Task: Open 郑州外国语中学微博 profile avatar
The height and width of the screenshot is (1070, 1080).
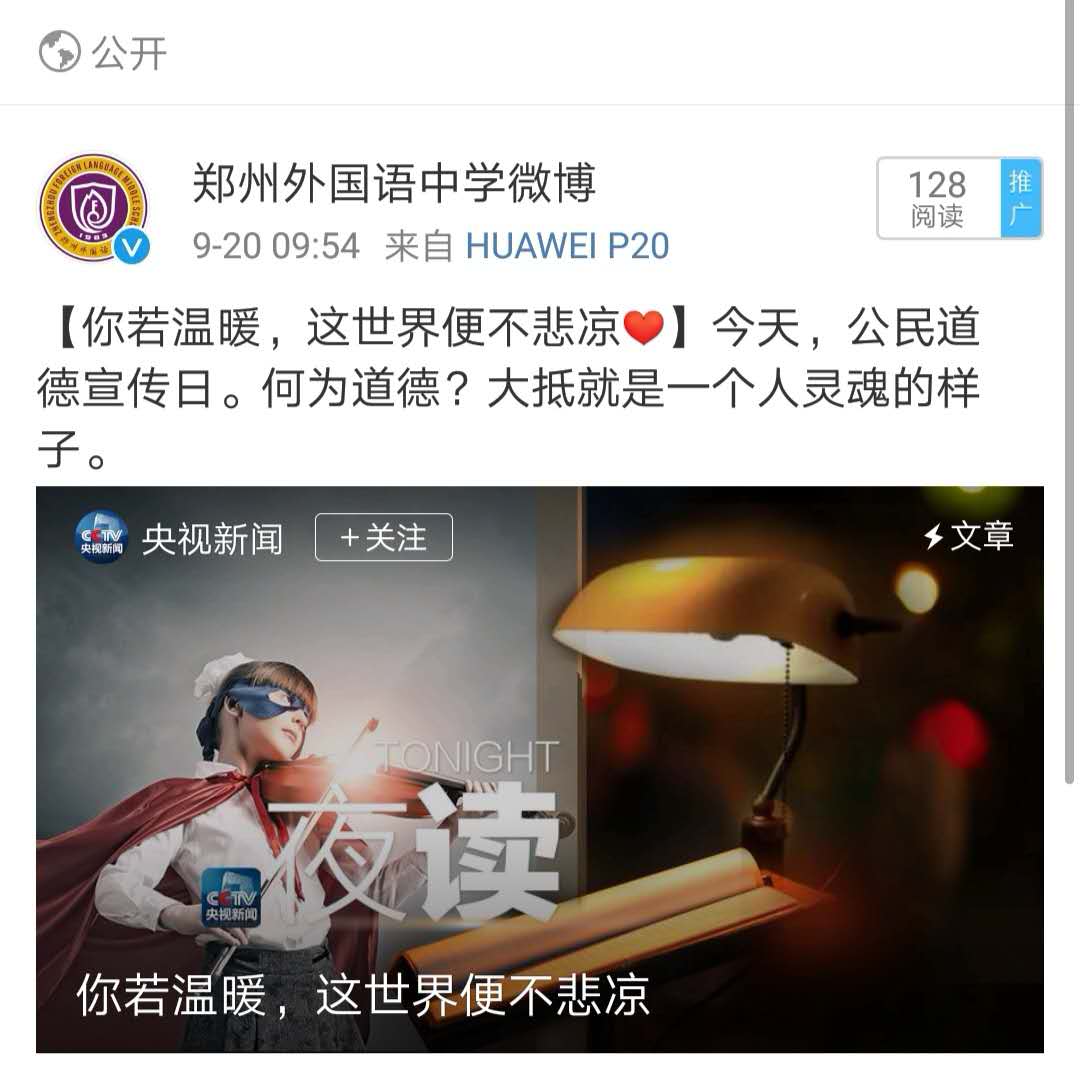Action: [x=94, y=208]
